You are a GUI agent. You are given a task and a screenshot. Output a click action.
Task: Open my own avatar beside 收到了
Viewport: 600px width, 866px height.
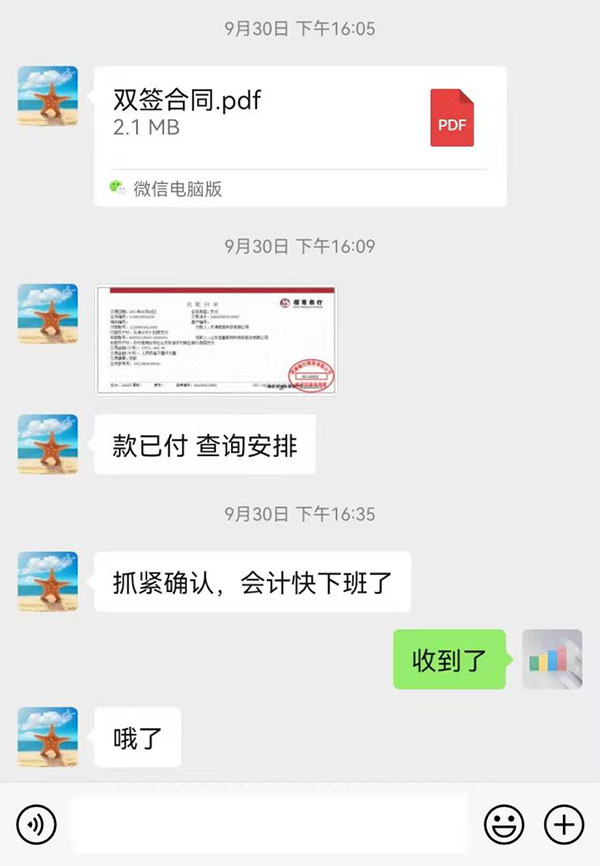[552, 659]
